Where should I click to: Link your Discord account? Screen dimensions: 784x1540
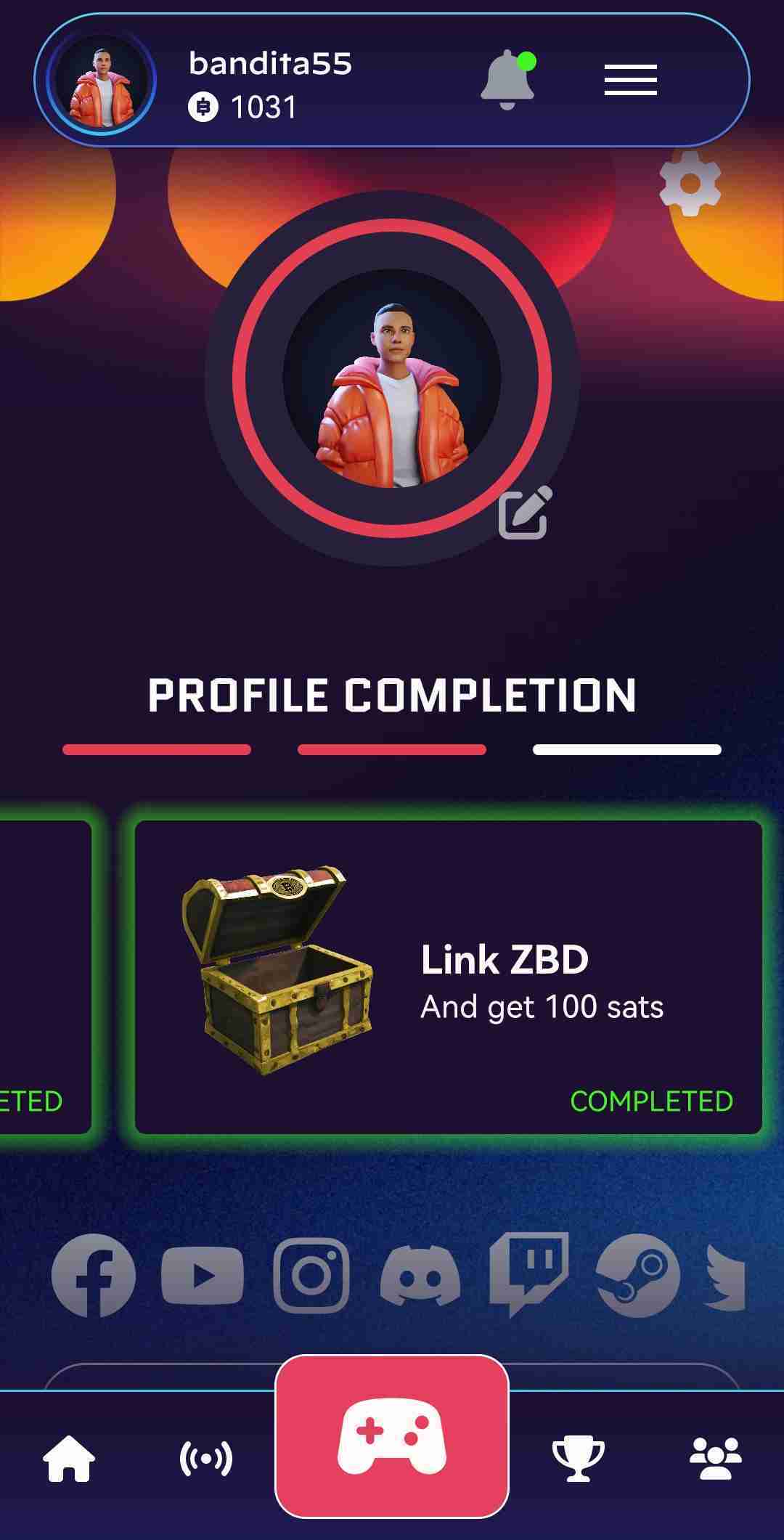pos(420,1276)
